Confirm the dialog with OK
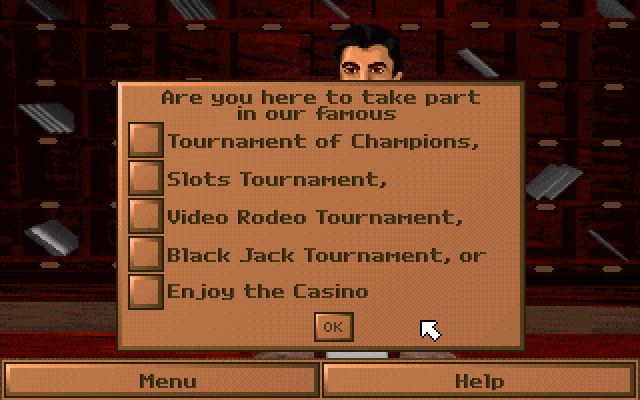Screen dimensions: 640x400 coord(333,326)
